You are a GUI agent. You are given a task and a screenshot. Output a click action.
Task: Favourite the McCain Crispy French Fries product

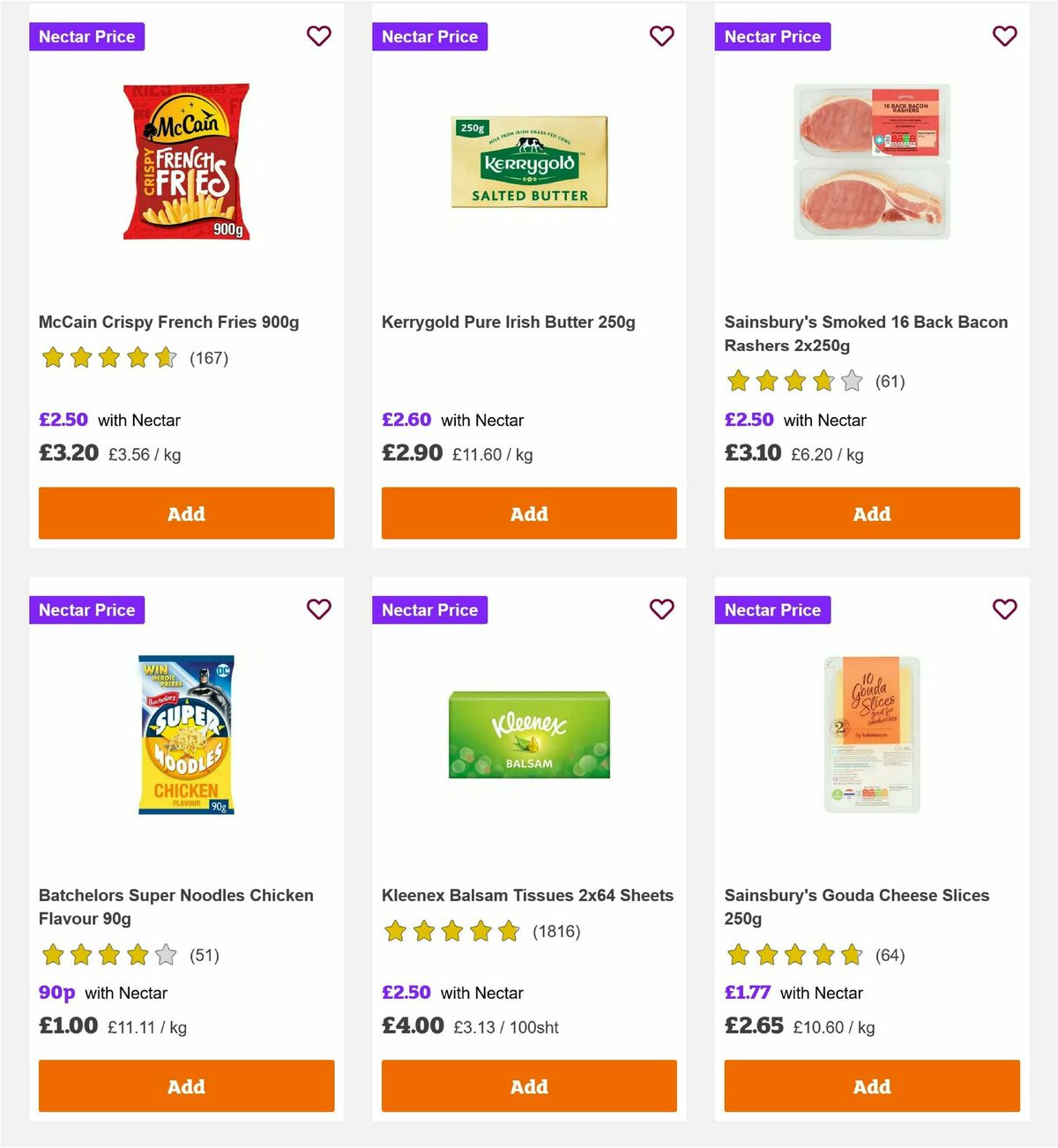click(318, 36)
